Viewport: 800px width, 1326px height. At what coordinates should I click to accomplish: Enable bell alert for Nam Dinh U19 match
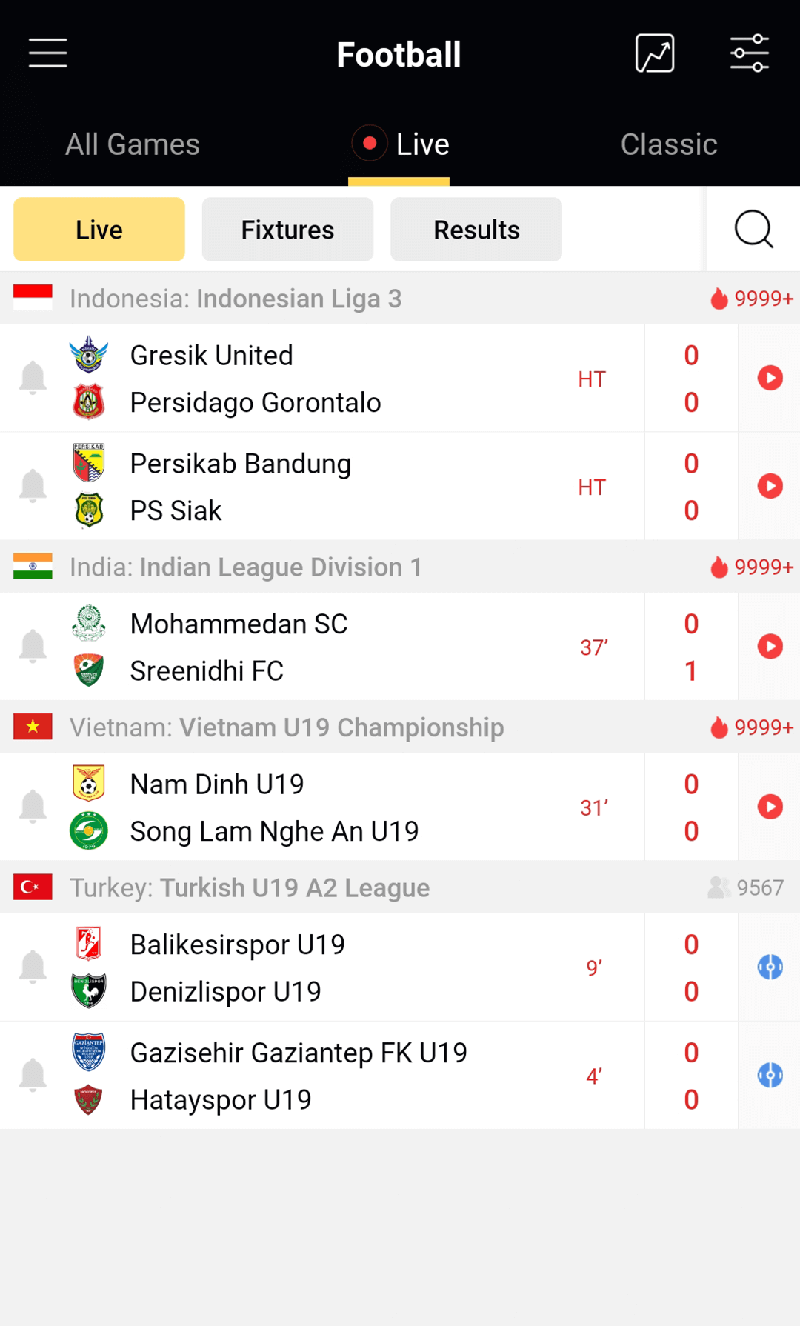click(33, 806)
